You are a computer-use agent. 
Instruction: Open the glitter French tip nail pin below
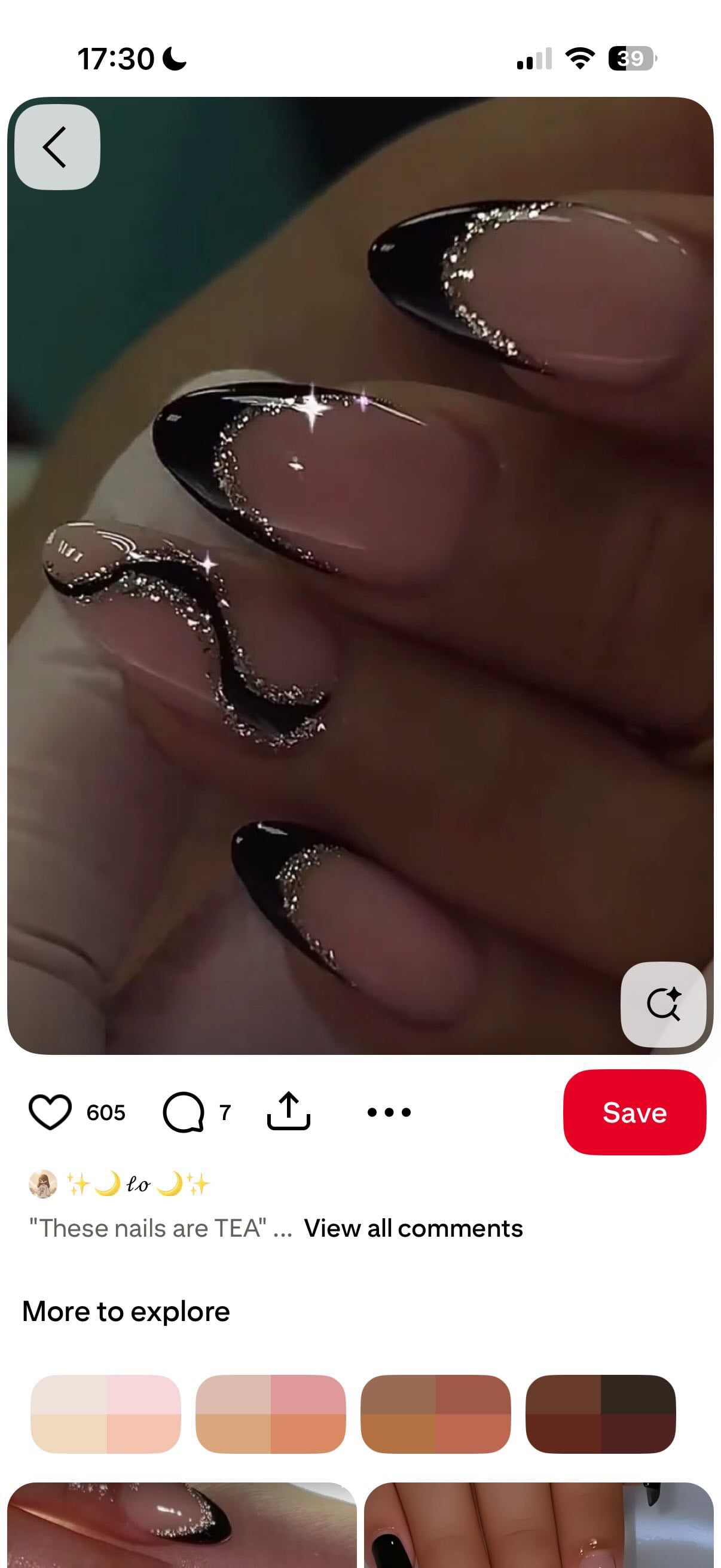coord(182,1525)
